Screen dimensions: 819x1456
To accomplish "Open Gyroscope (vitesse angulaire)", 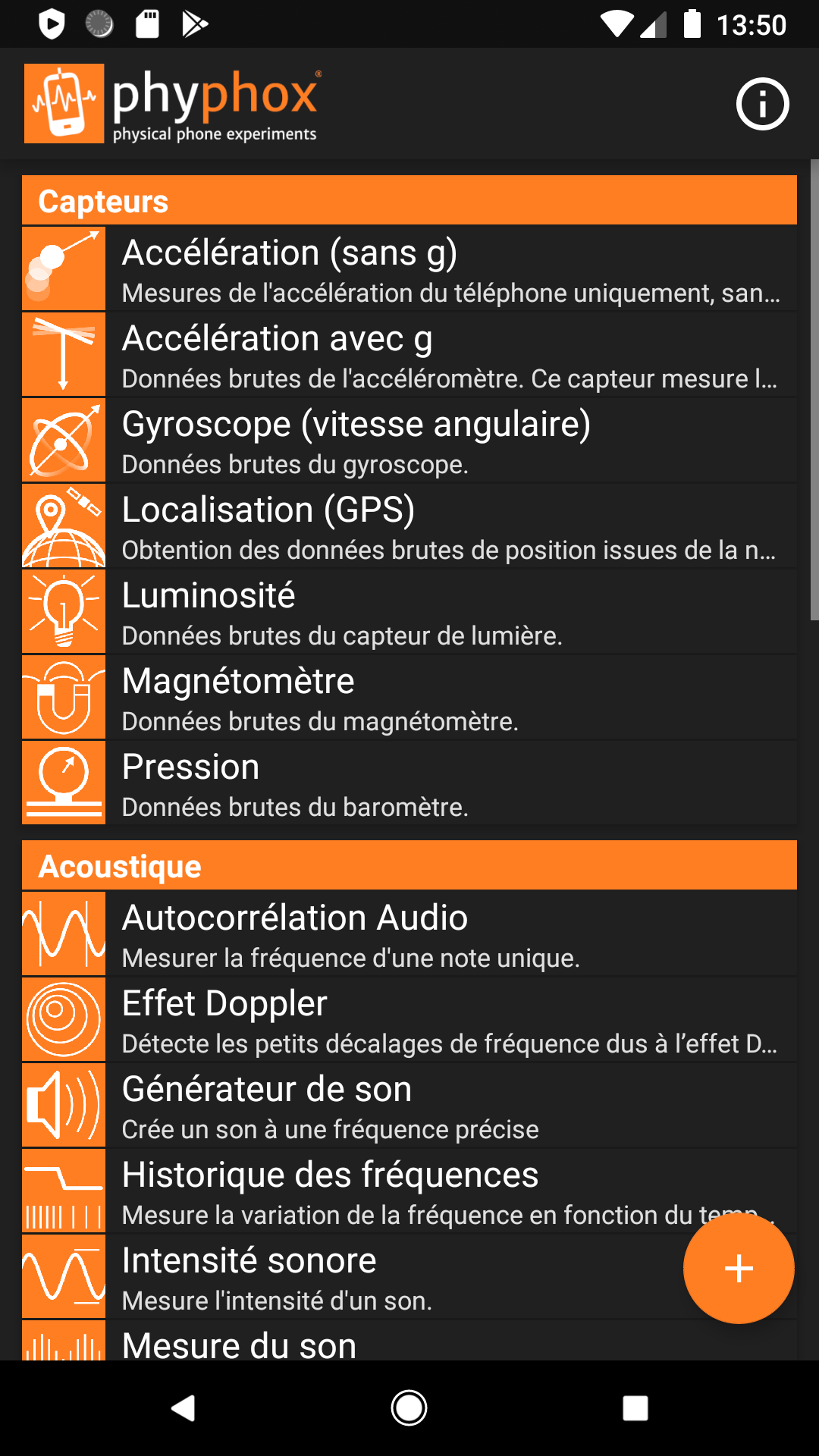I will (x=409, y=440).
